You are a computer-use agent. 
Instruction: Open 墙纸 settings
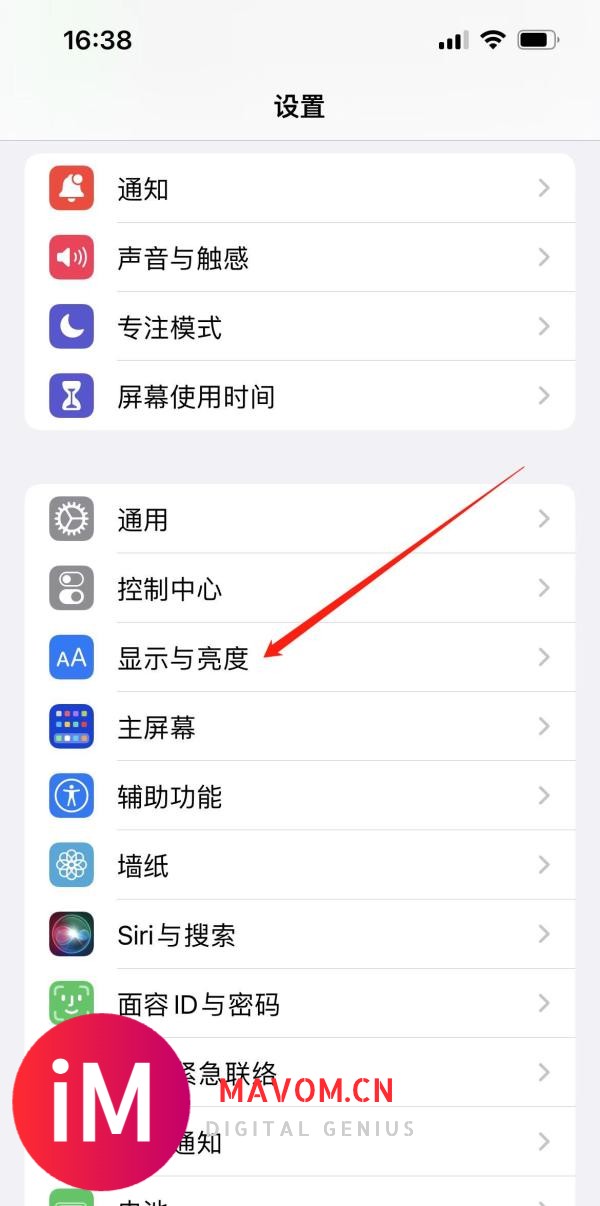click(300, 865)
